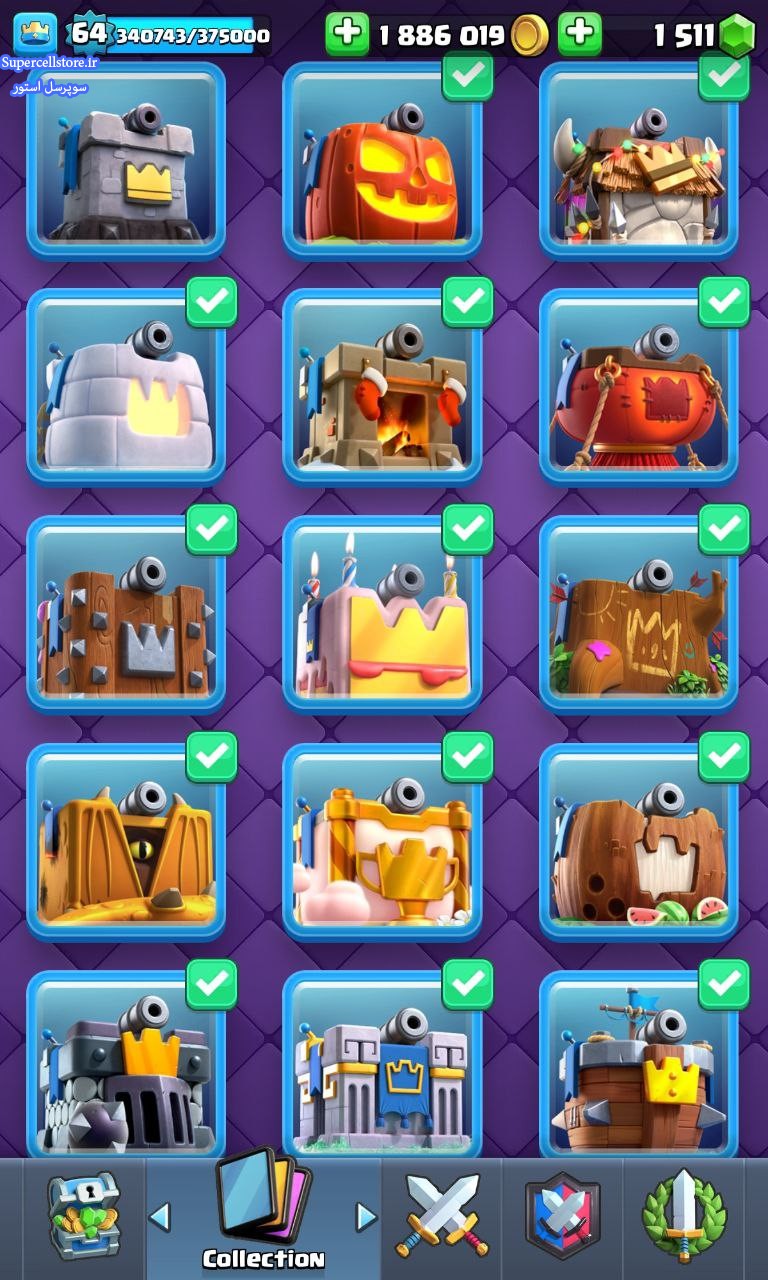Select the default stone tower skin

(126, 160)
